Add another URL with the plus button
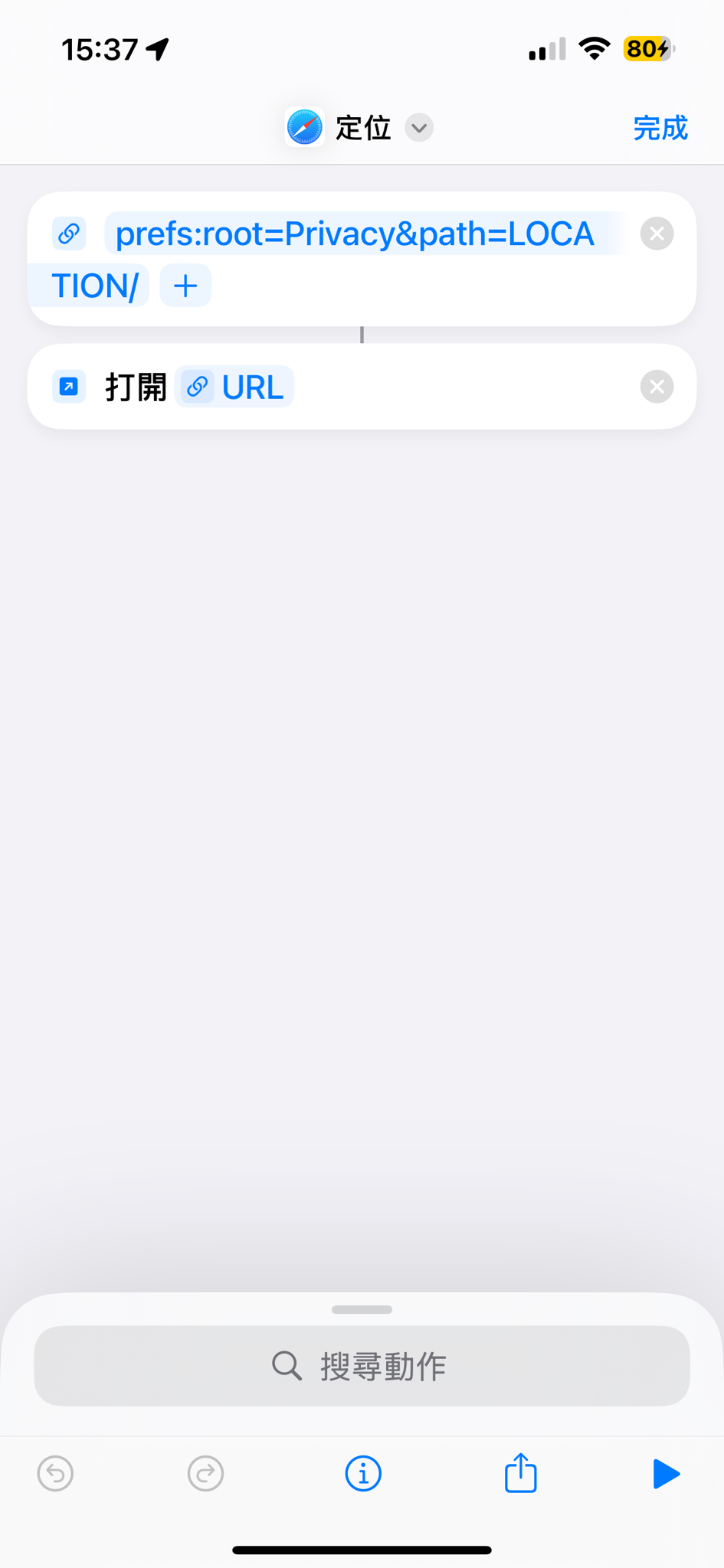This screenshot has height=1568, width=724. [185, 286]
